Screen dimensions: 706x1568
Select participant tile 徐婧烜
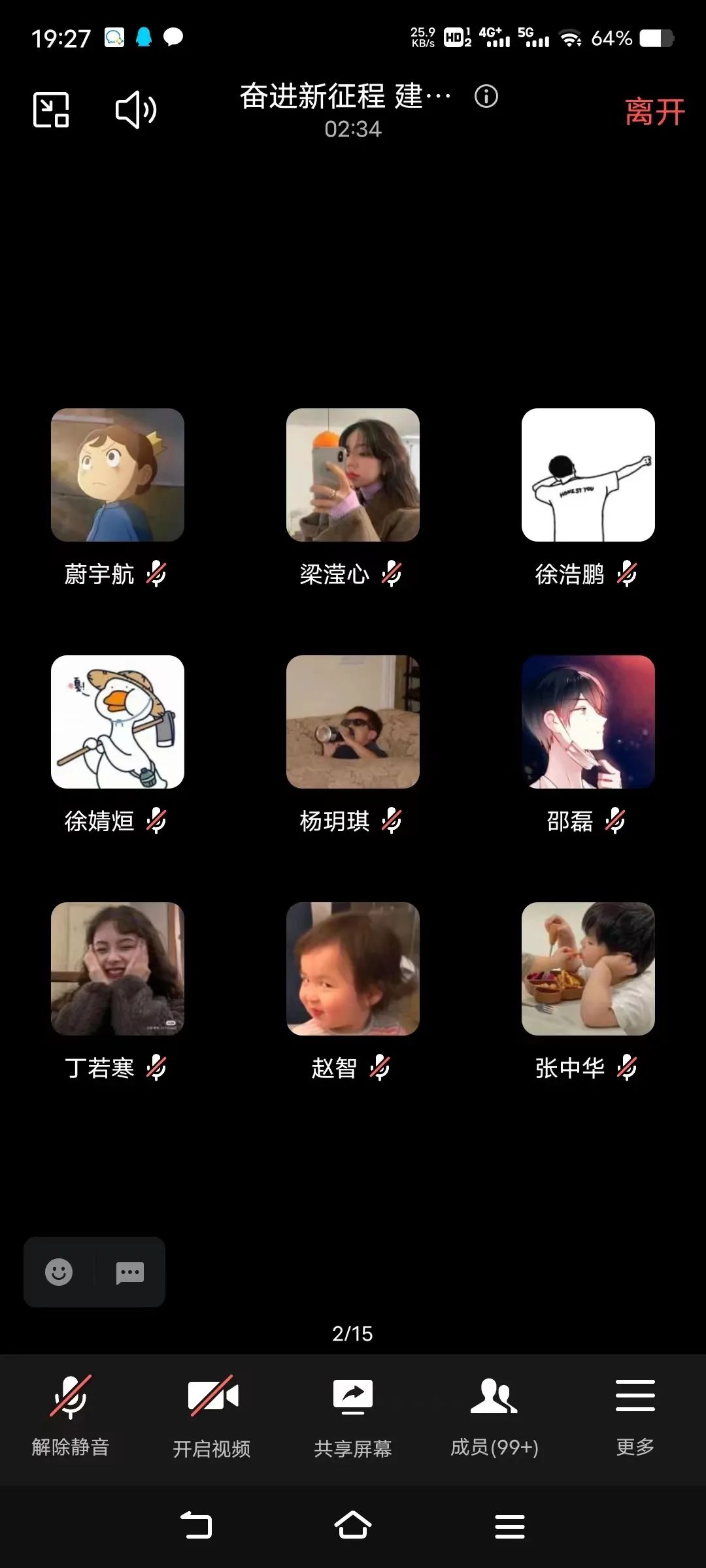(x=118, y=722)
